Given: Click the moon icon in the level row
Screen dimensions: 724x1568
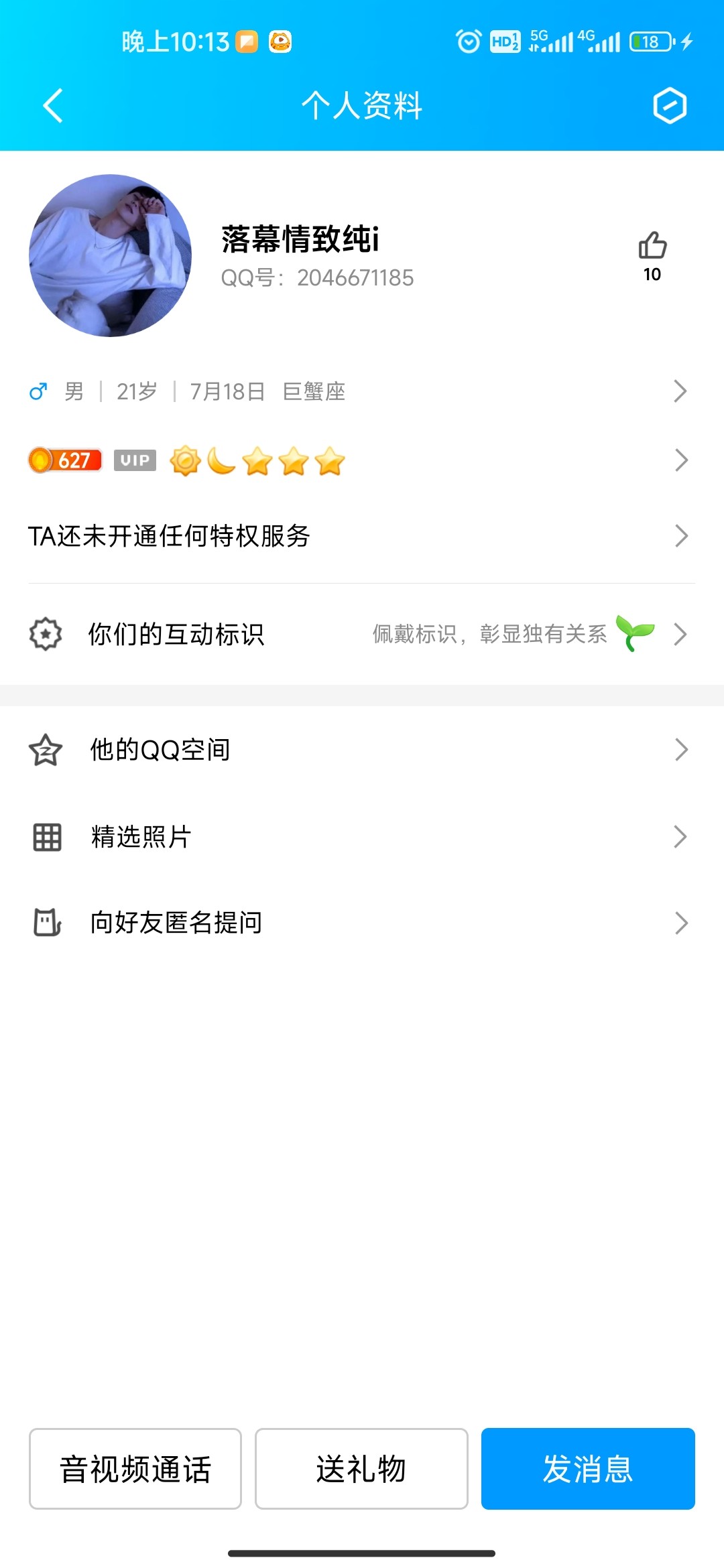Looking at the screenshot, I should click(221, 460).
